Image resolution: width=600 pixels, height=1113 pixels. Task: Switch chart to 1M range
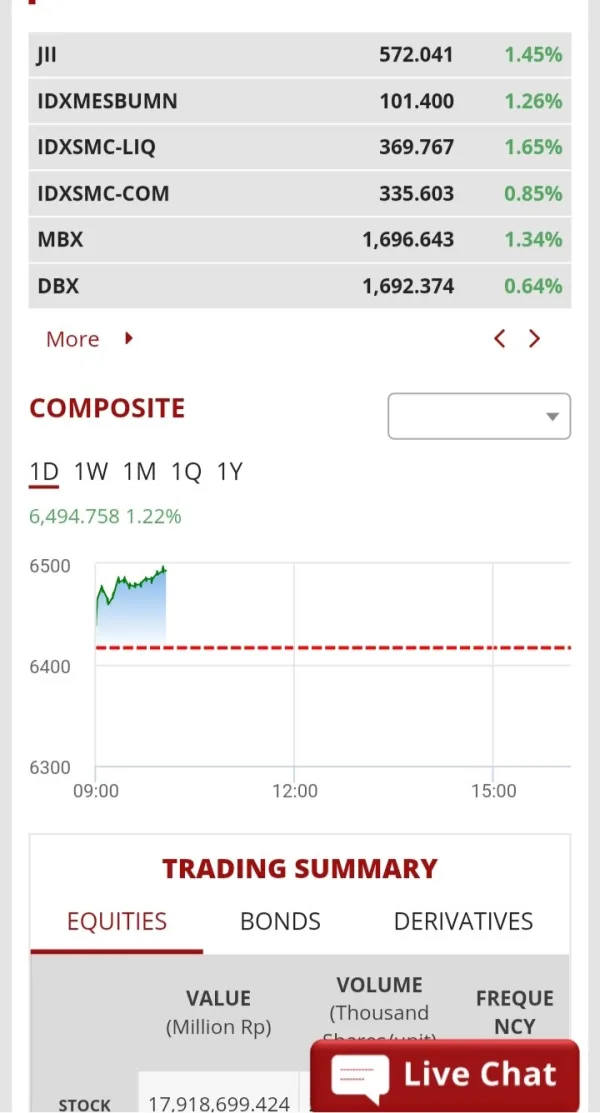click(139, 472)
